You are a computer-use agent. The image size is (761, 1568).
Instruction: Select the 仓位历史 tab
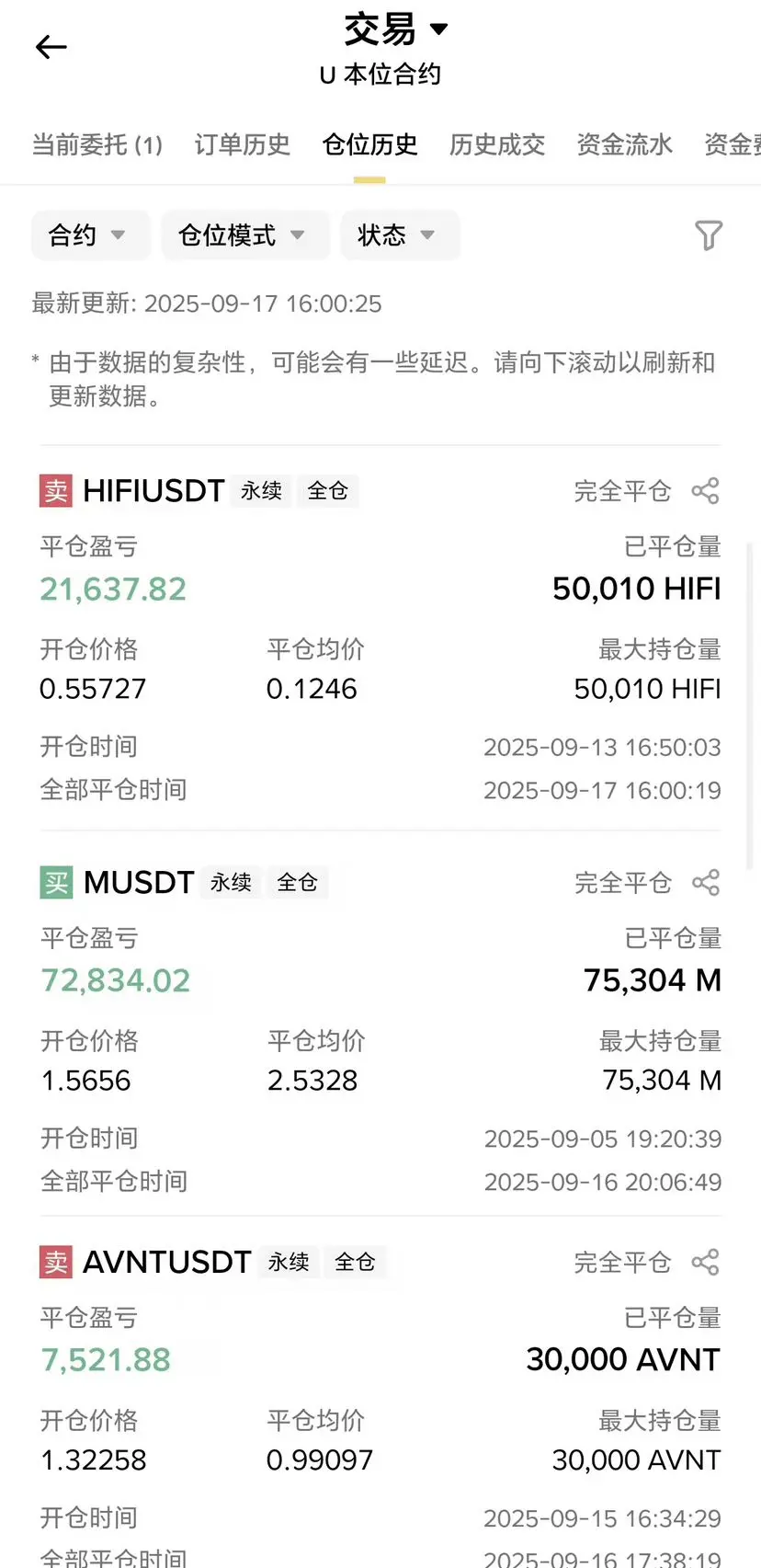369,144
